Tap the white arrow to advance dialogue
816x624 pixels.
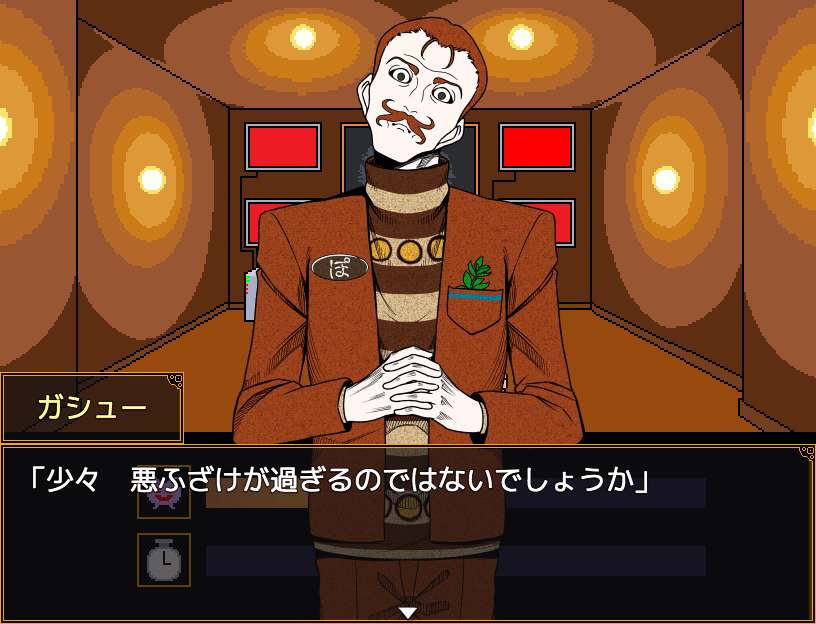coord(408,612)
